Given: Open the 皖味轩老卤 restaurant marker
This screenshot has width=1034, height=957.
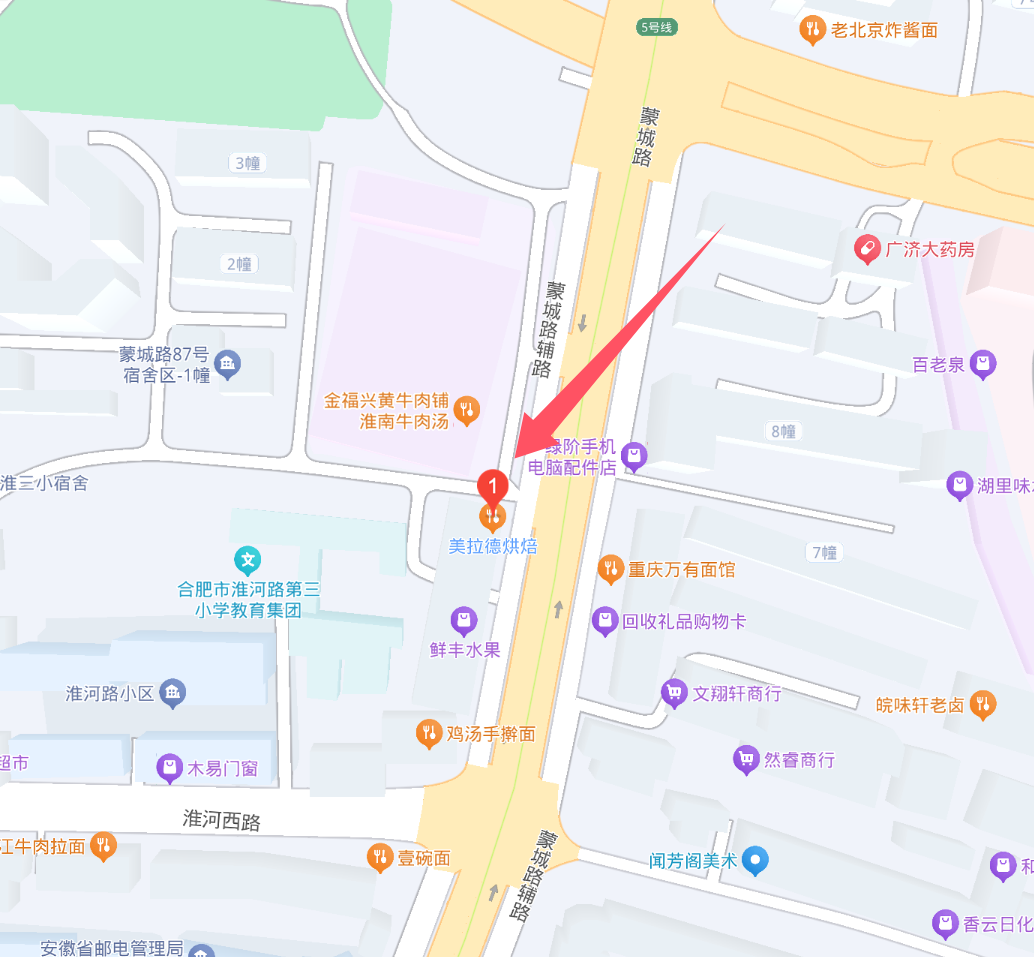Looking at the screenshot, I should click(983, 705).
